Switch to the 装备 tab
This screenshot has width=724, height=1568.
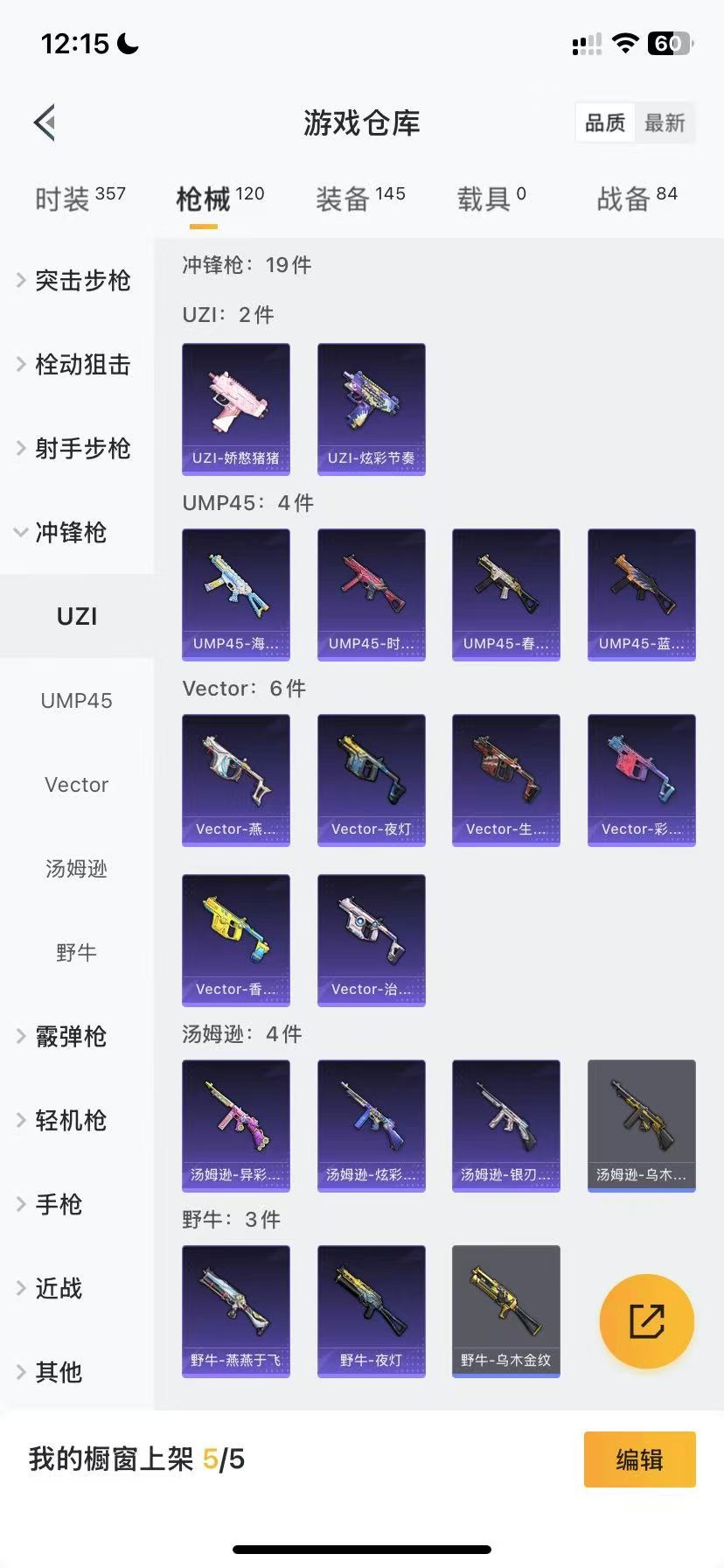359,199
